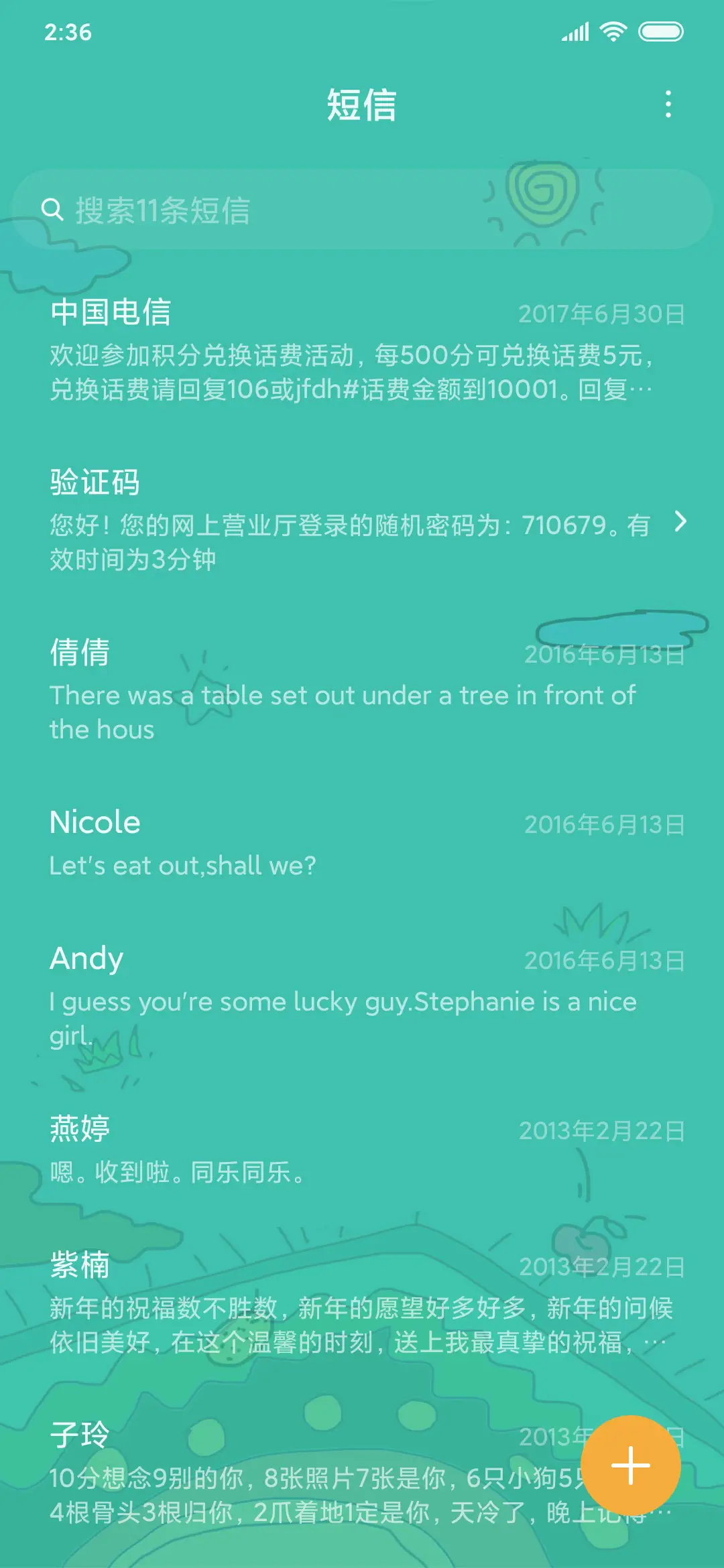Viewport: 724px width, 1568px height.
Task: Tap the Wi-Fi icon in the status bar
Action: 612,30
